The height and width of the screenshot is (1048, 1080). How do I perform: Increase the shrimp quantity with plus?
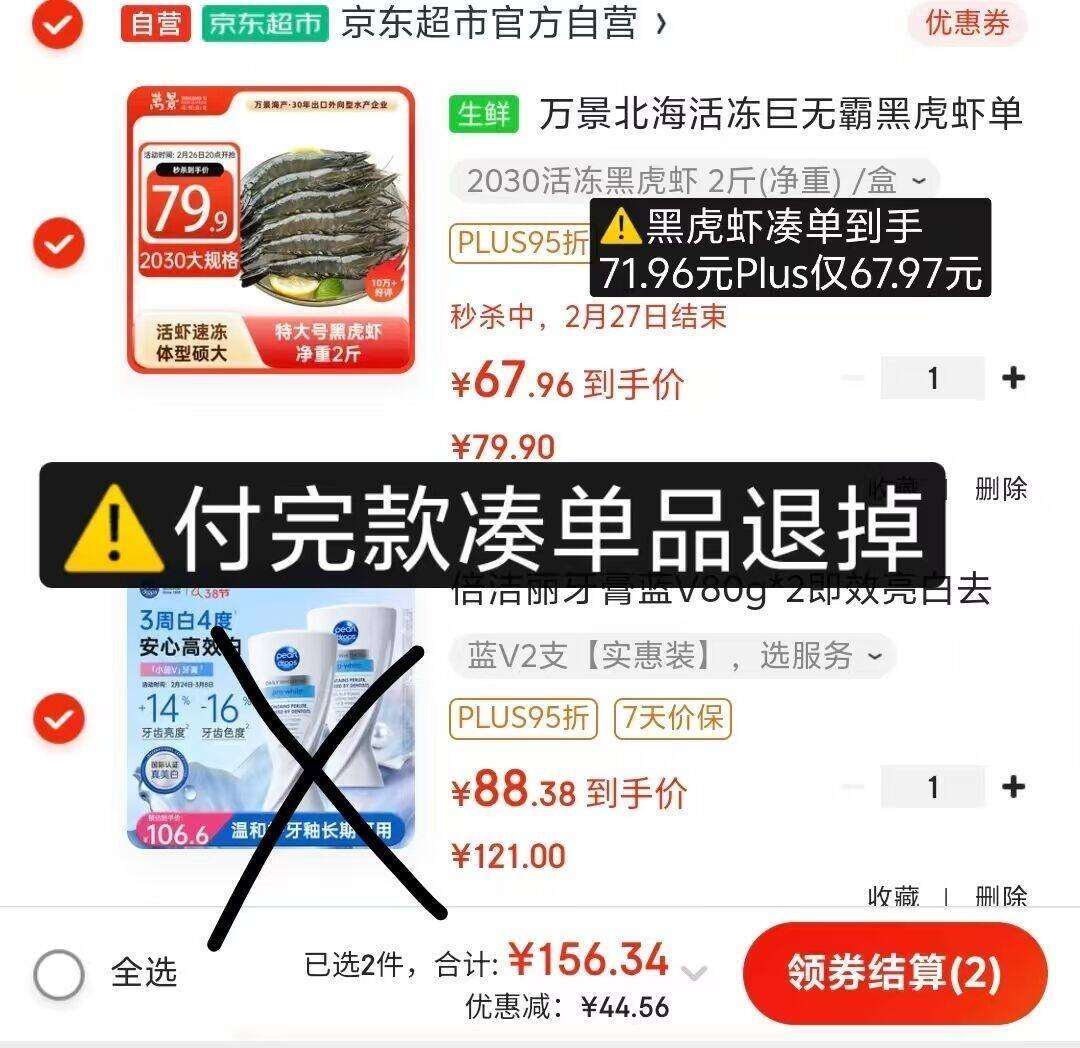click(x=1013, y=377)
